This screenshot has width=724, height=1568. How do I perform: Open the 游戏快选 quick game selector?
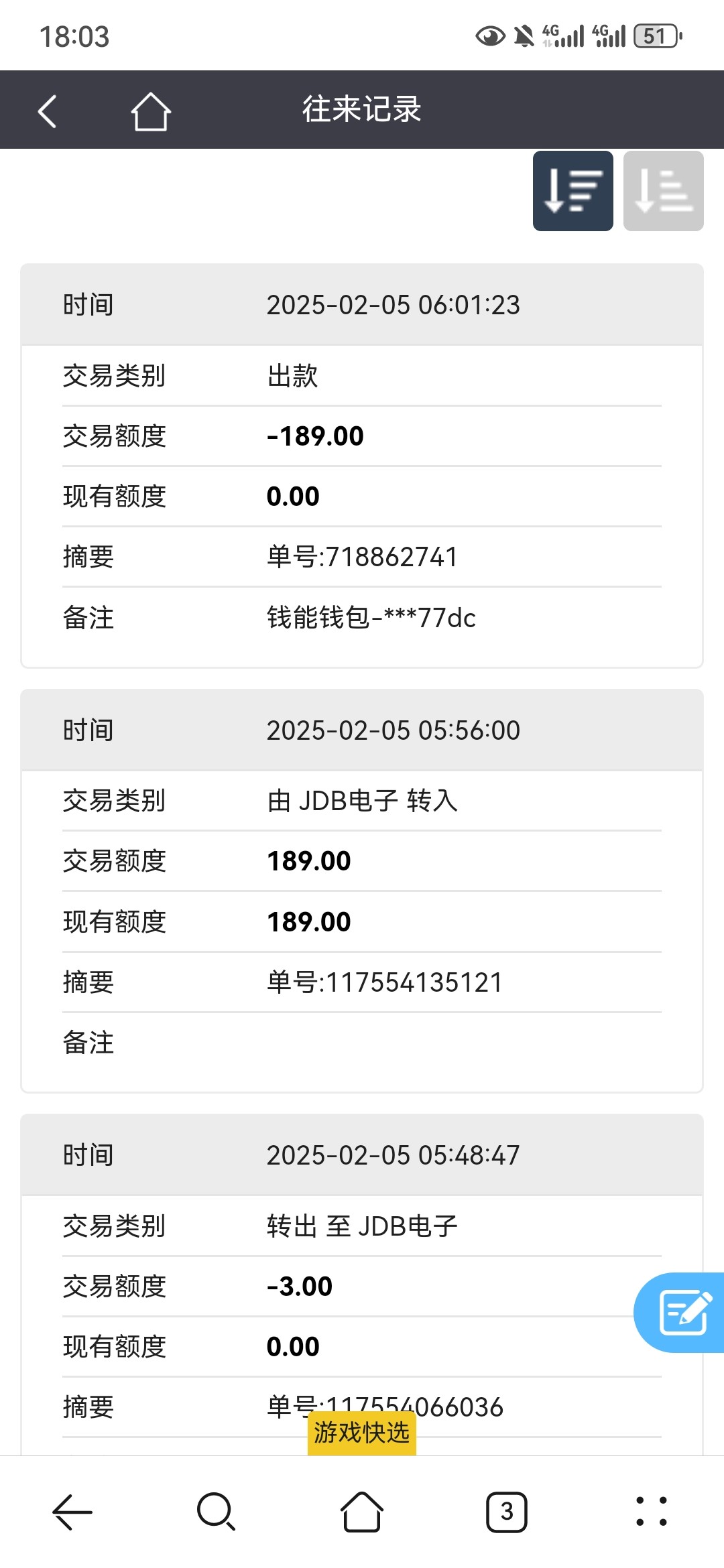click(x=362, y=1433)
